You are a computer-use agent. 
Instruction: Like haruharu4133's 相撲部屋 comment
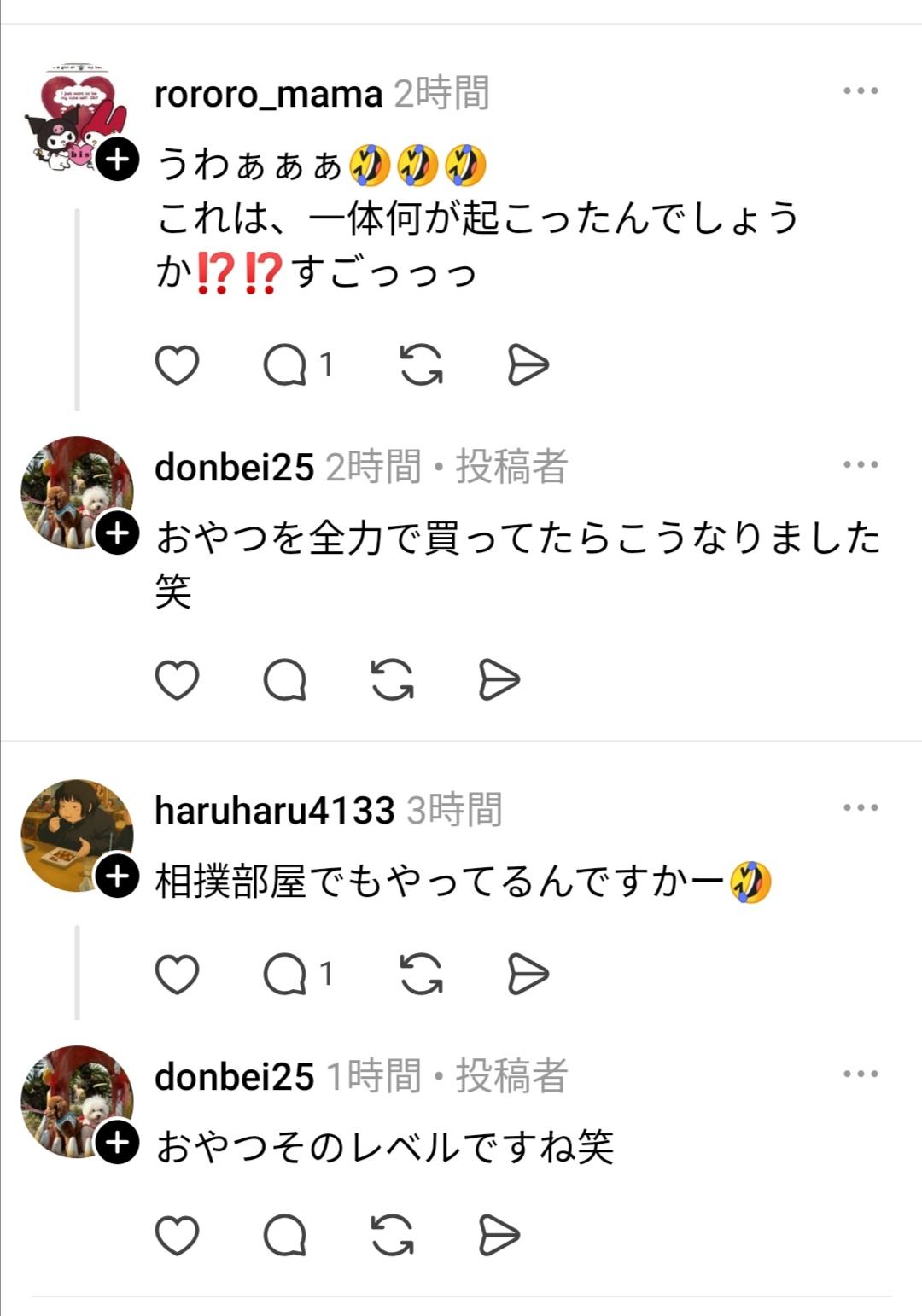[177, 974]
